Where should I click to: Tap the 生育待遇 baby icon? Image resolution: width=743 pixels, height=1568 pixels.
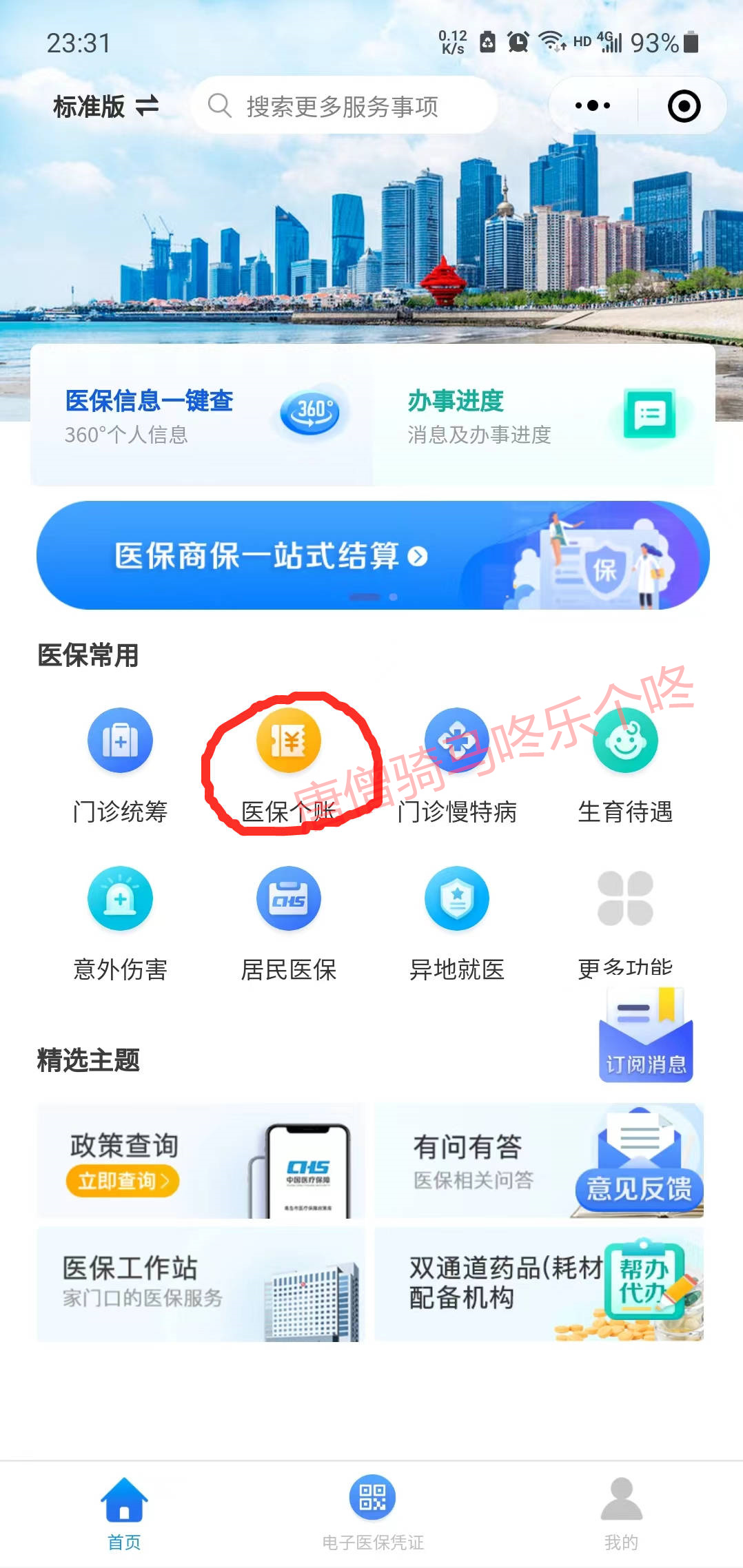[624, 741]
